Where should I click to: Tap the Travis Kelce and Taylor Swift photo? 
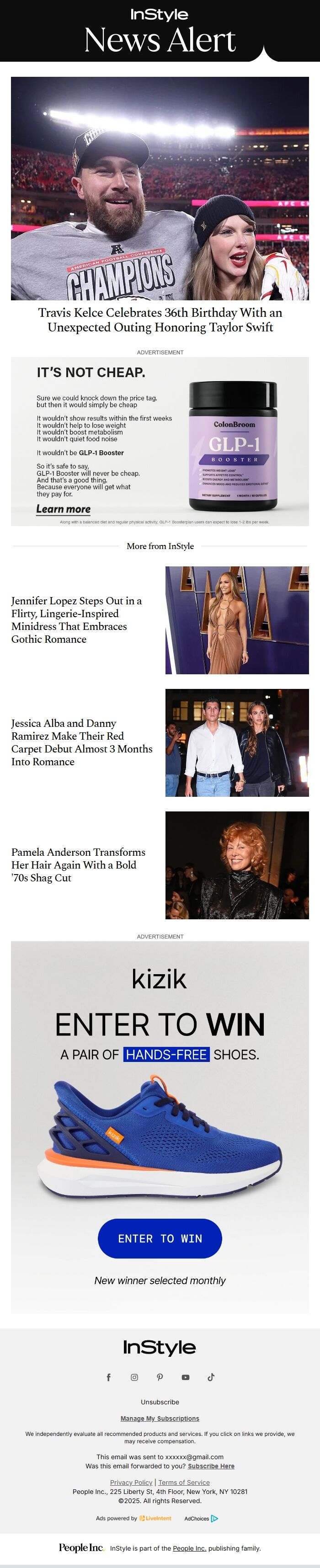pos(160,188)
